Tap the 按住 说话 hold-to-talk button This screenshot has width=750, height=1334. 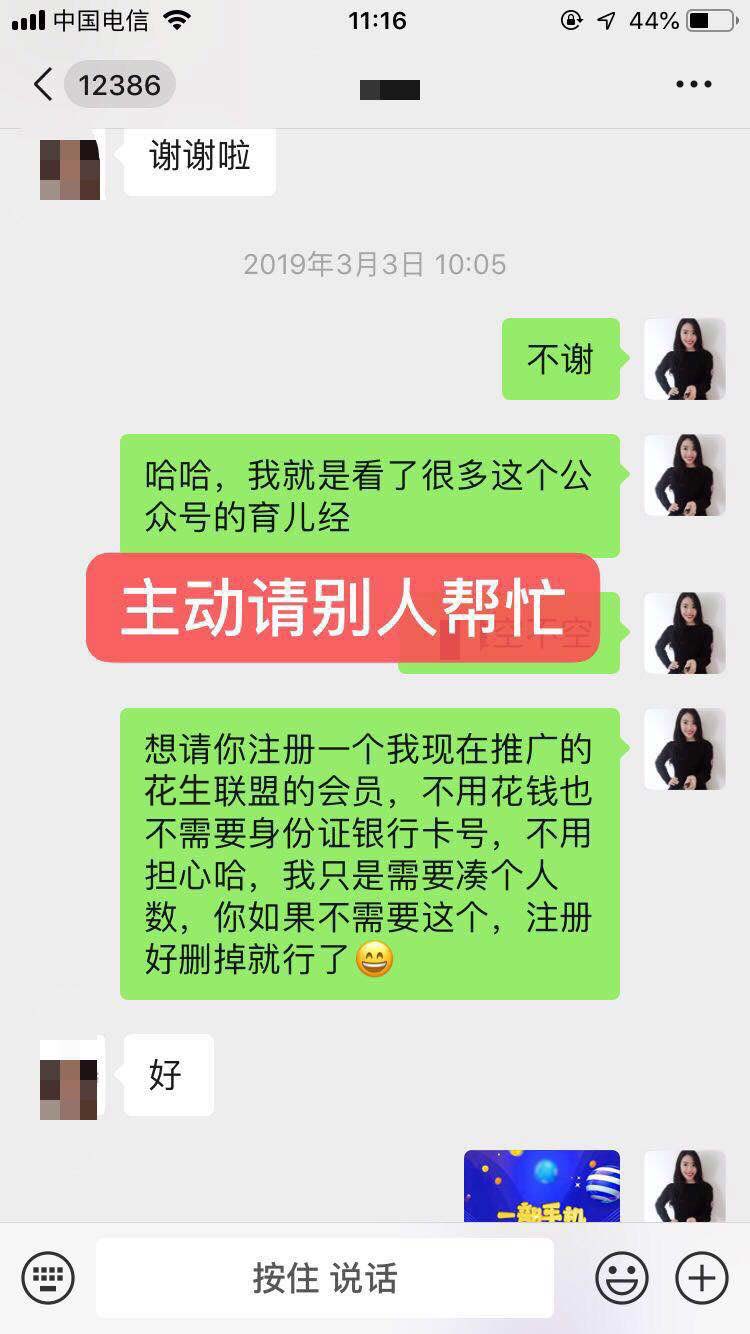click(324, 1278)
